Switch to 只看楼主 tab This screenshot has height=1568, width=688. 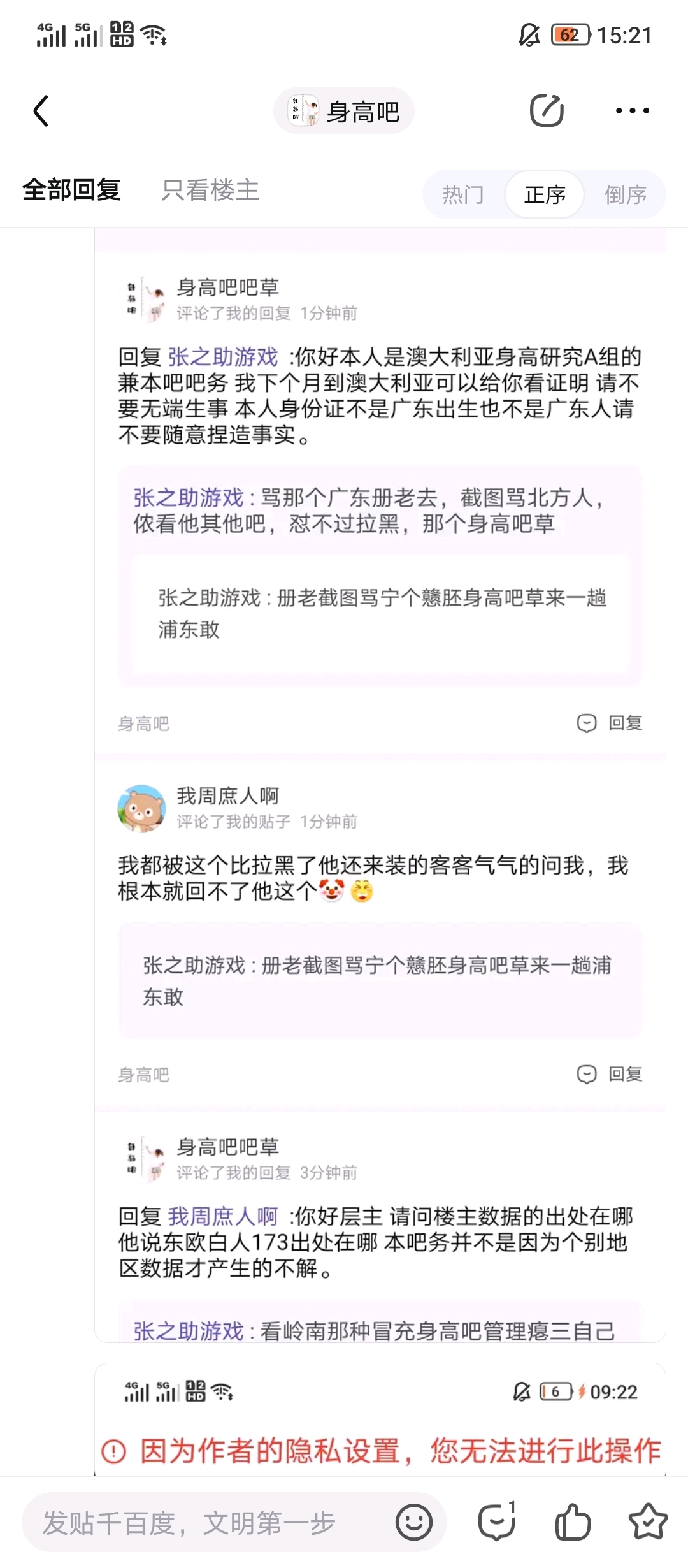pyautogui.click(x=210, y=190)
